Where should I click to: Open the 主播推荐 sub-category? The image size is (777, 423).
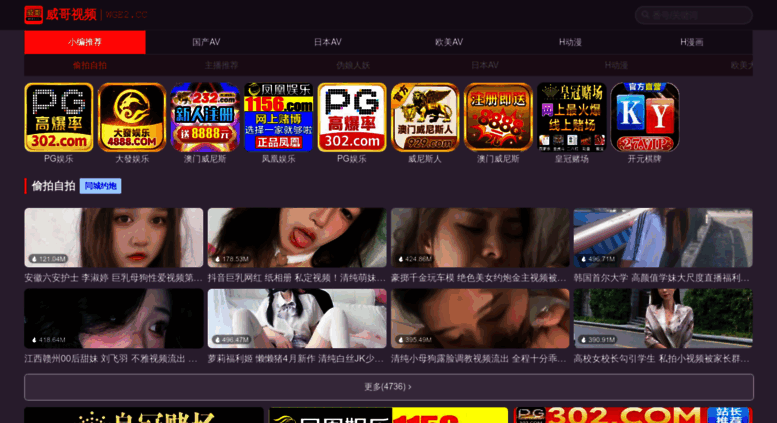221,65
